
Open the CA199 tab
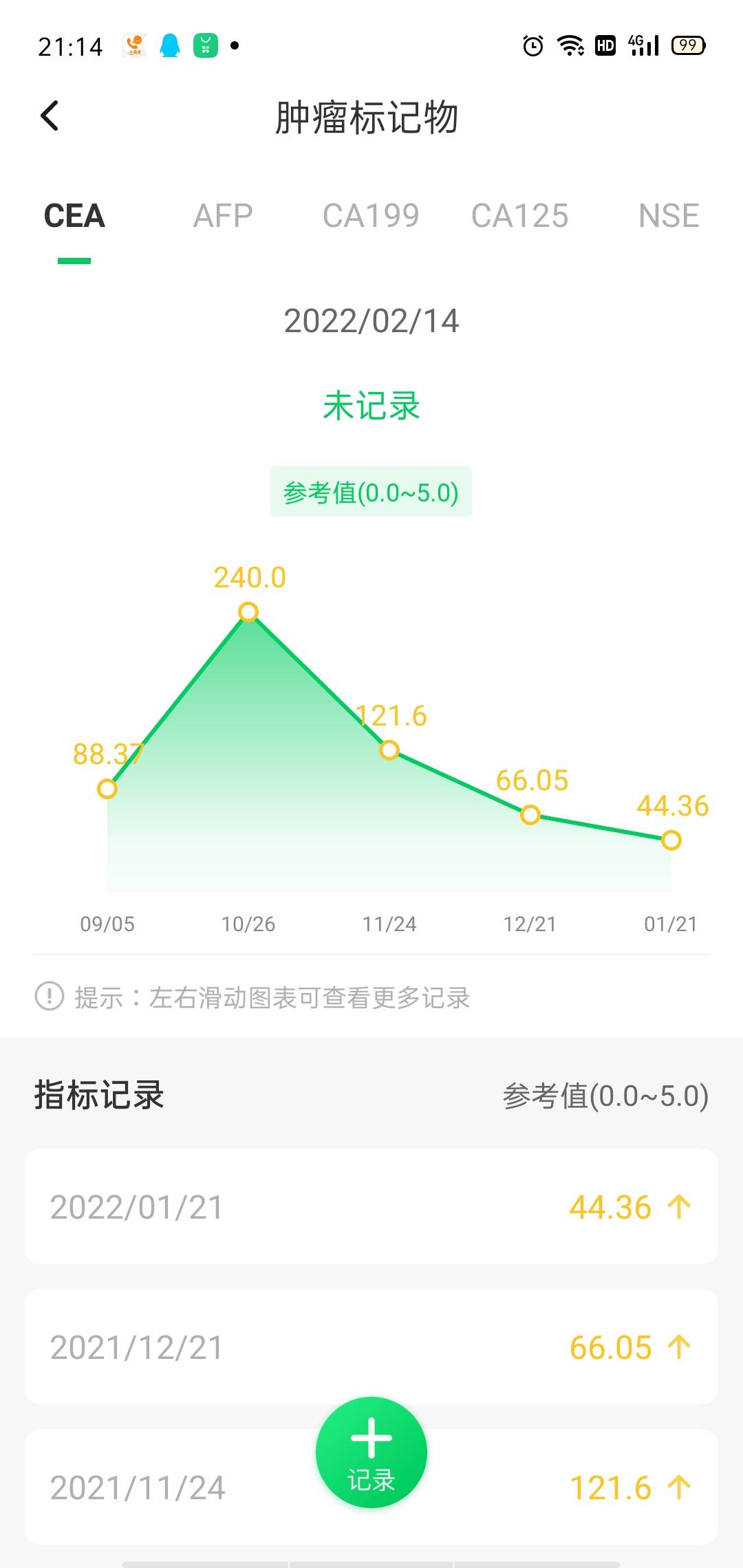pos(371,216)
